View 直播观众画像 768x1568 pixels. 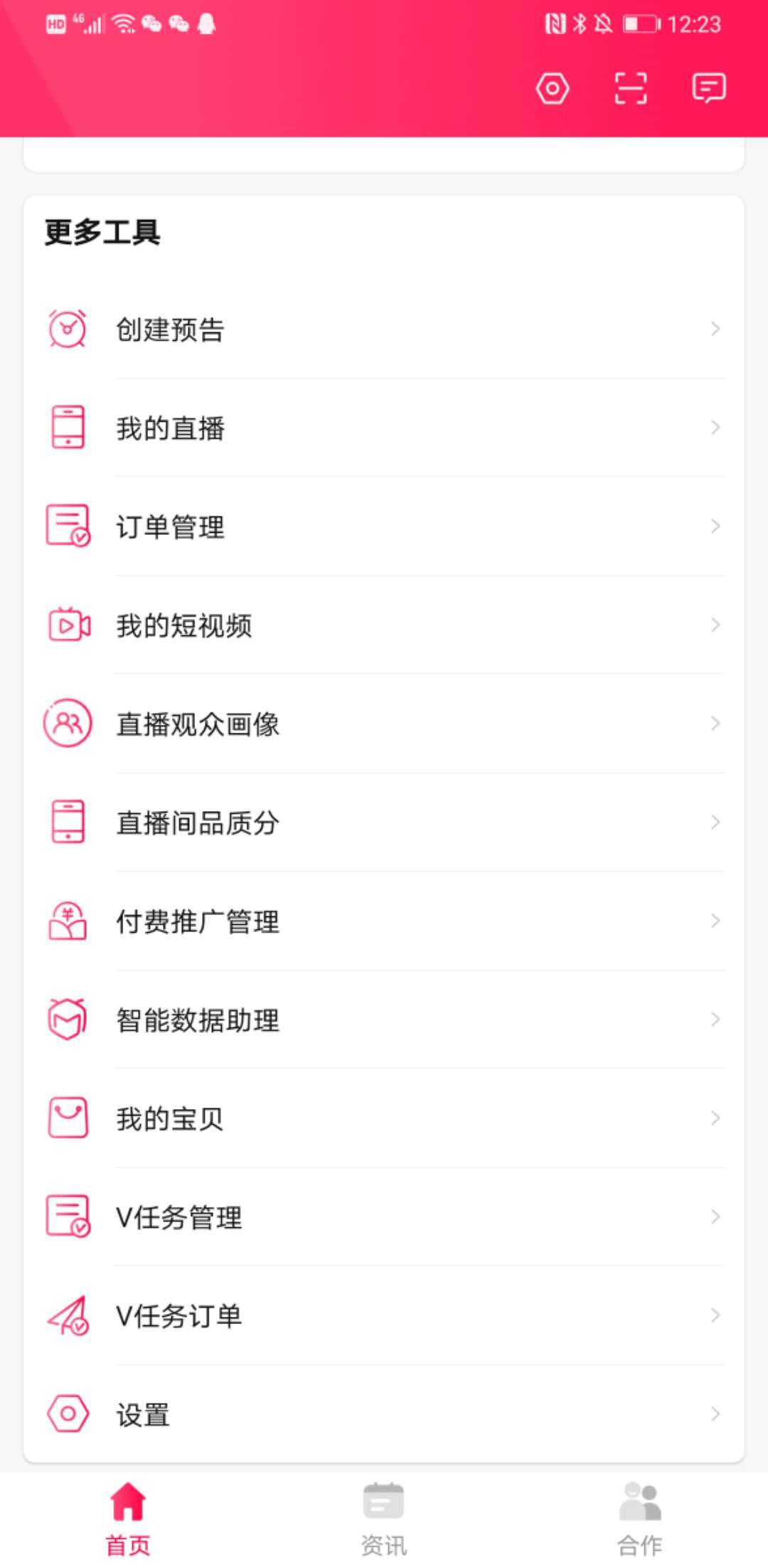[x=384, y=724]
